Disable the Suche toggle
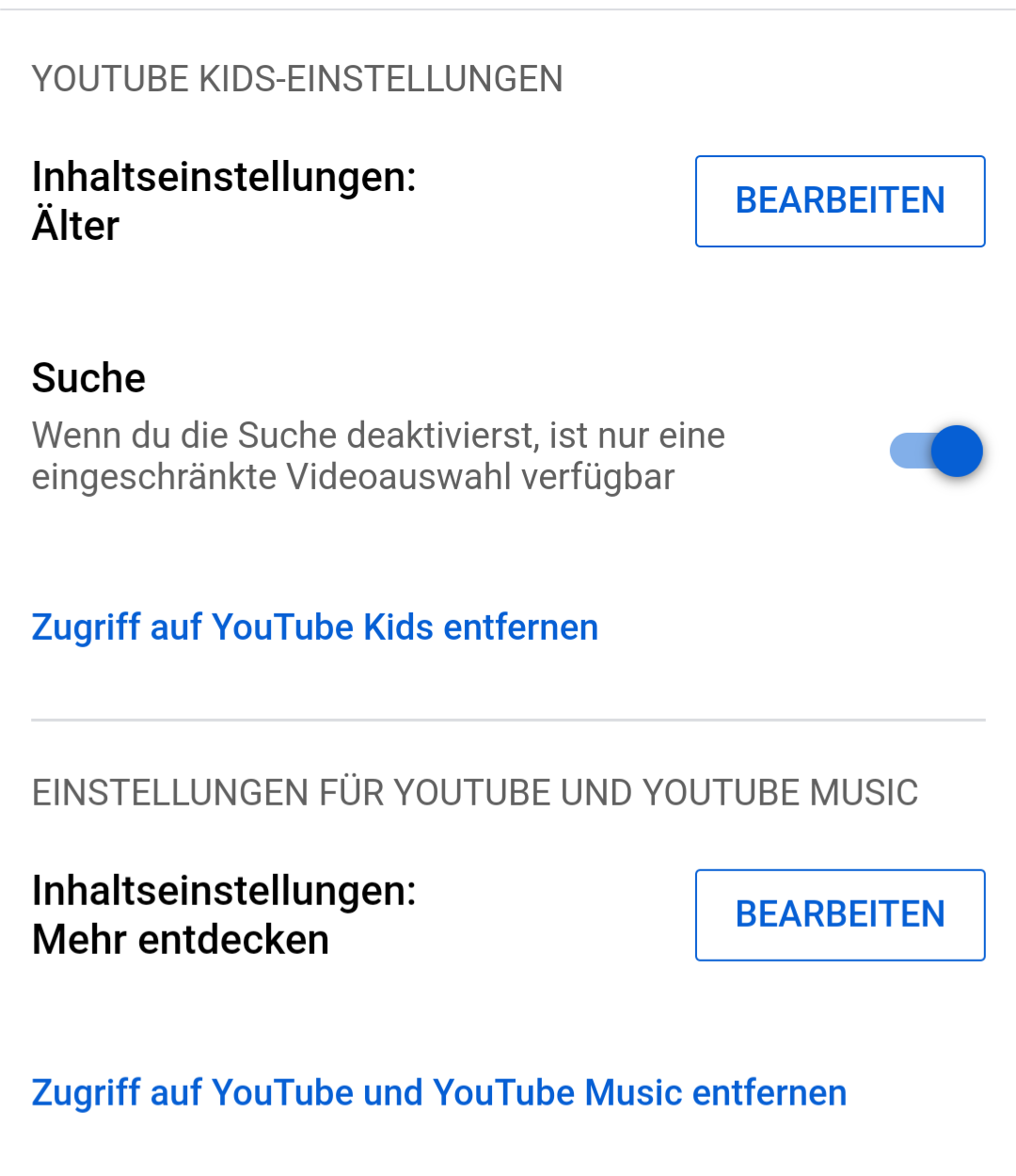This screenshot has height=1176, width=1016. pyautogui.click(x=936, y=452)
